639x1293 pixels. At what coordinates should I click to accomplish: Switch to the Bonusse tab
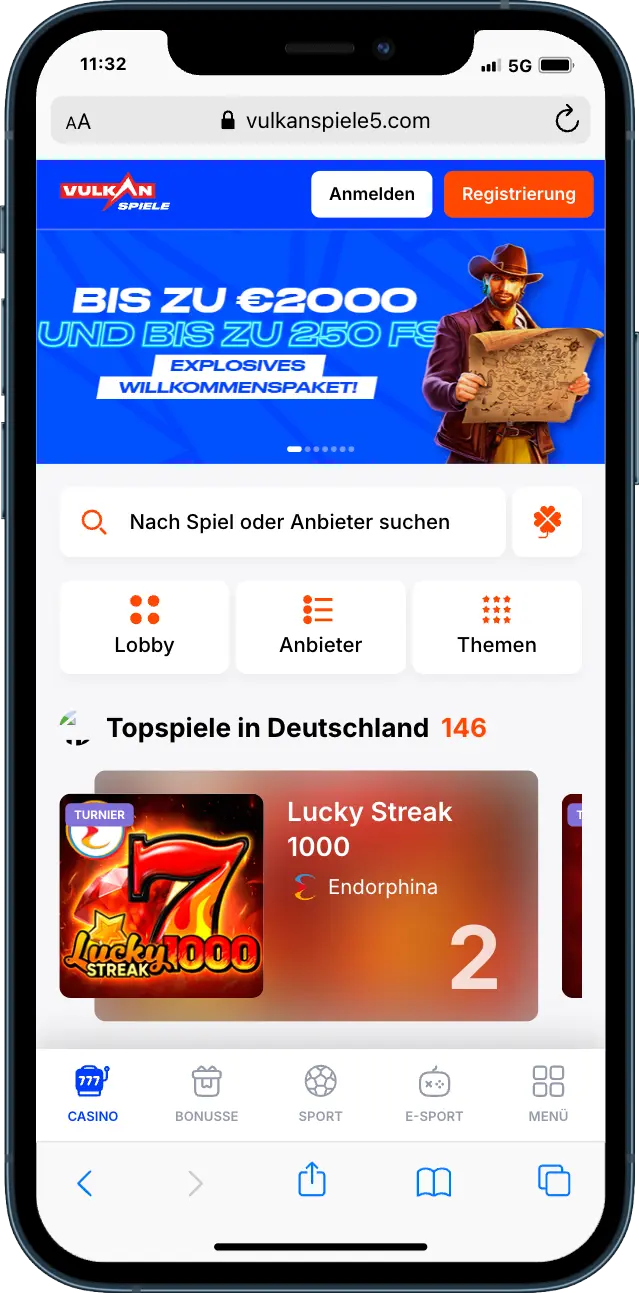(206, 1094)
